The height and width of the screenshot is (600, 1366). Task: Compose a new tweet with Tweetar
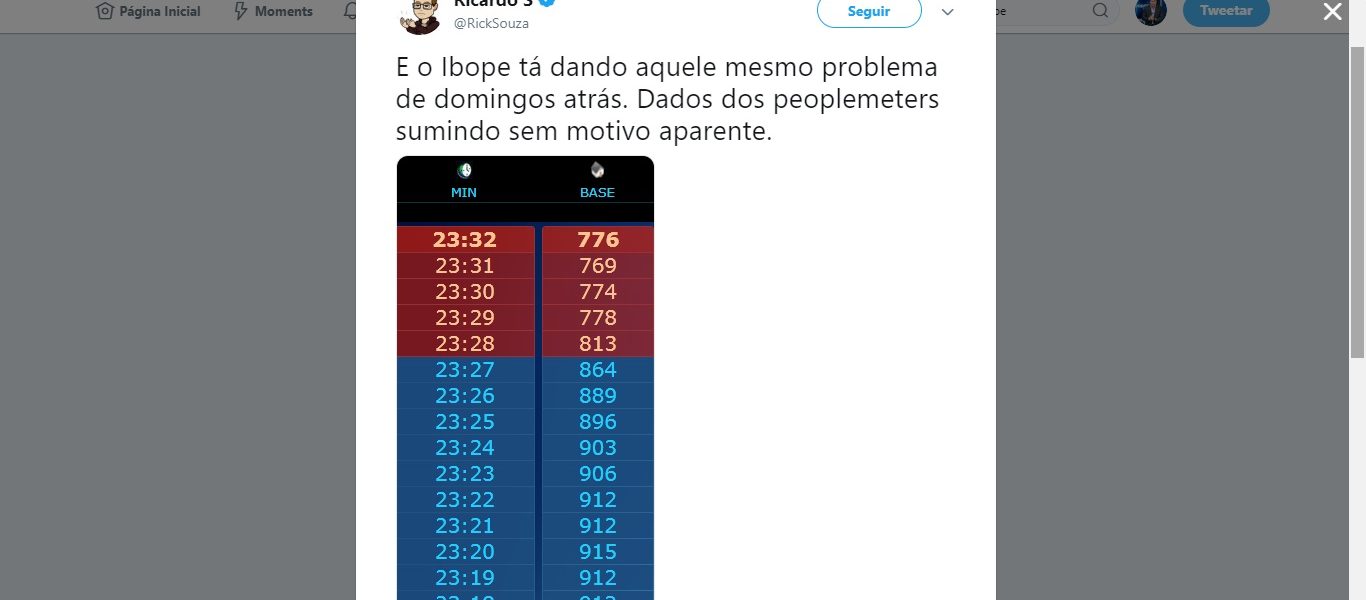(x=1226, y=11)
